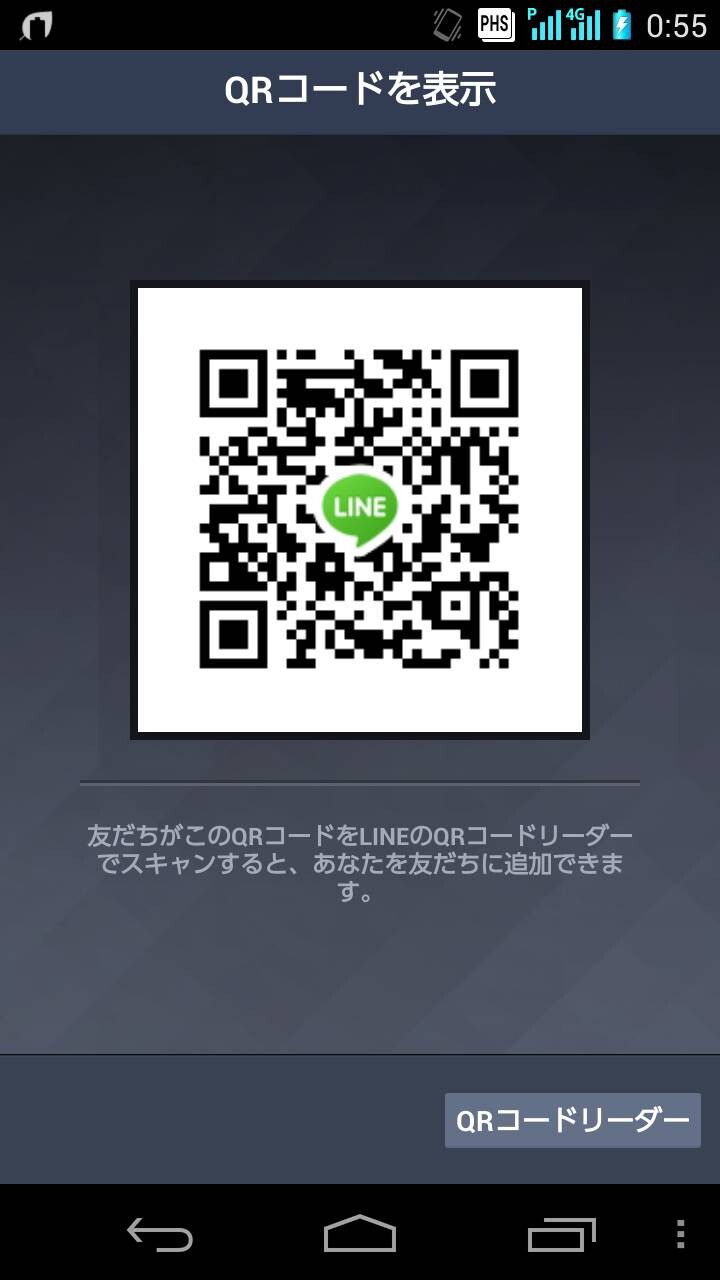Open the three-dot overflow menu
This screenshot has width=720, height=1280.
tap(681, 1234)
